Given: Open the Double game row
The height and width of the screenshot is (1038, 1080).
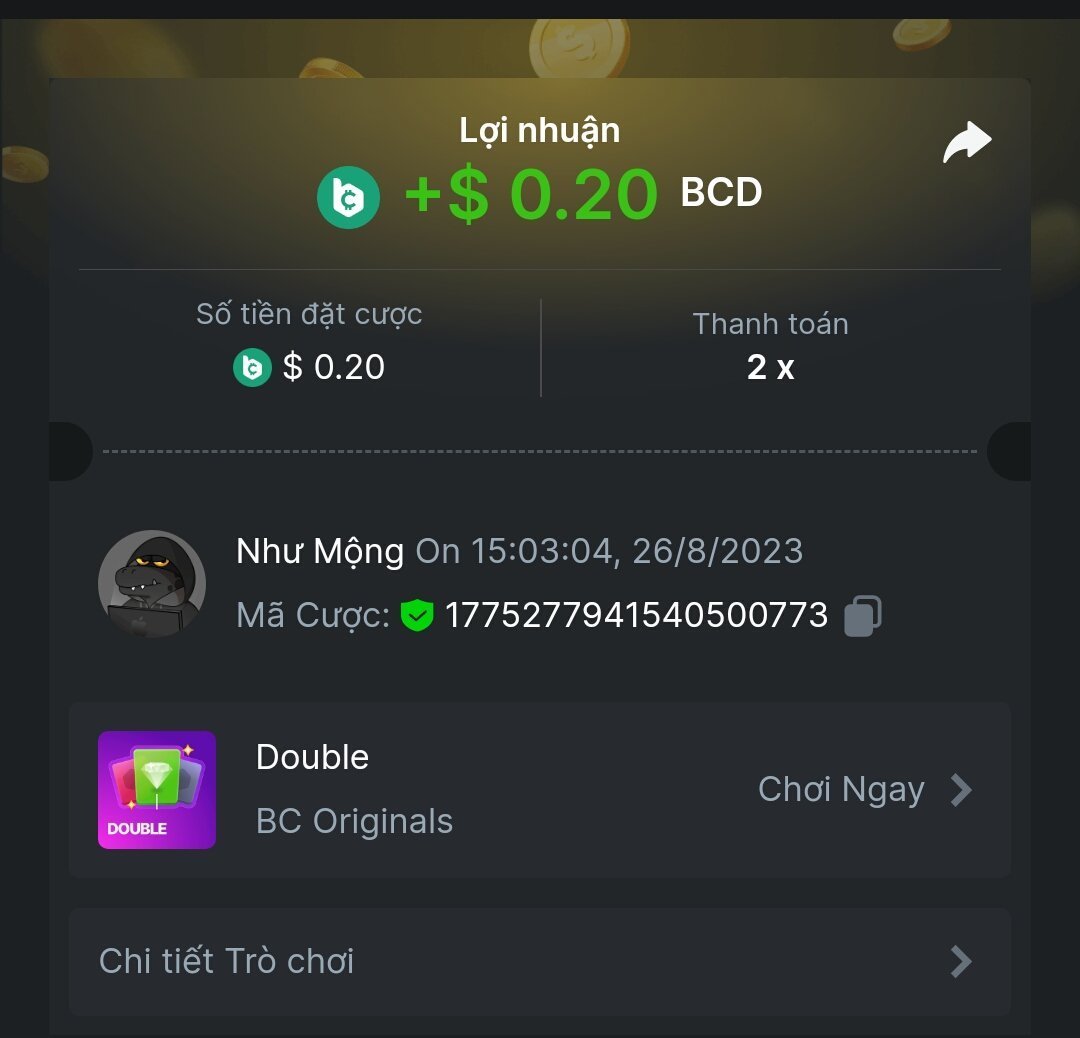Looking at the screenshot, I should pos(540,790).
